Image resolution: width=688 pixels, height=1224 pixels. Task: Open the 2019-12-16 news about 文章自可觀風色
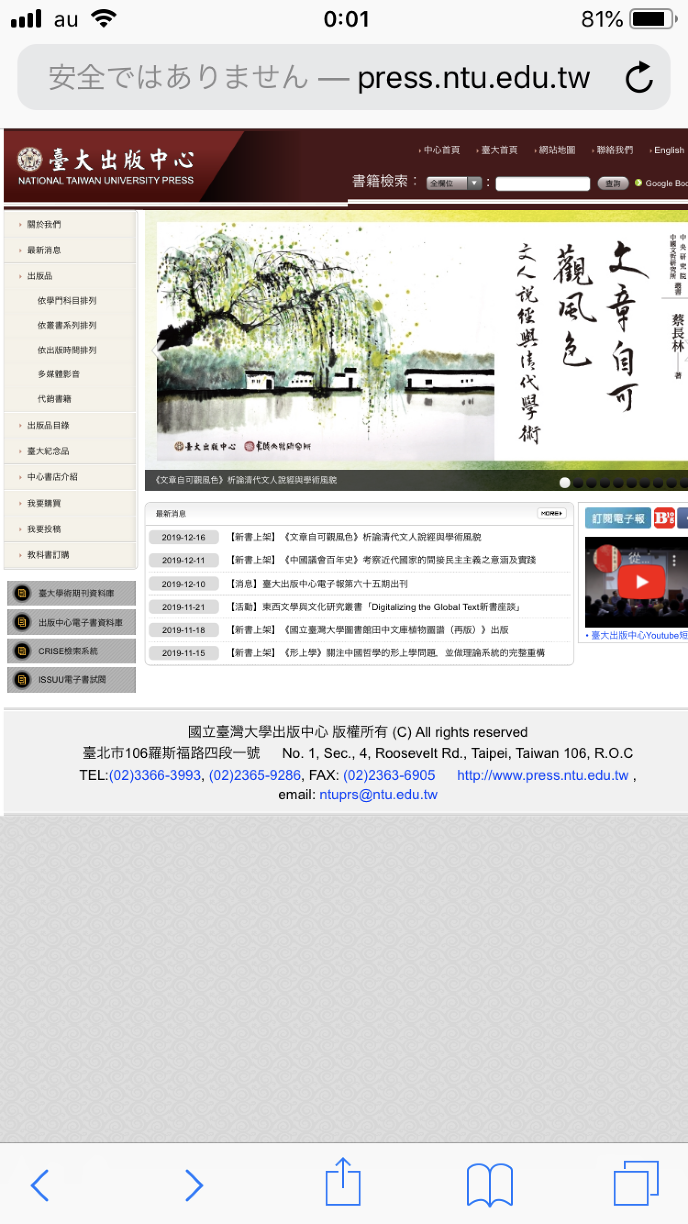355,537
